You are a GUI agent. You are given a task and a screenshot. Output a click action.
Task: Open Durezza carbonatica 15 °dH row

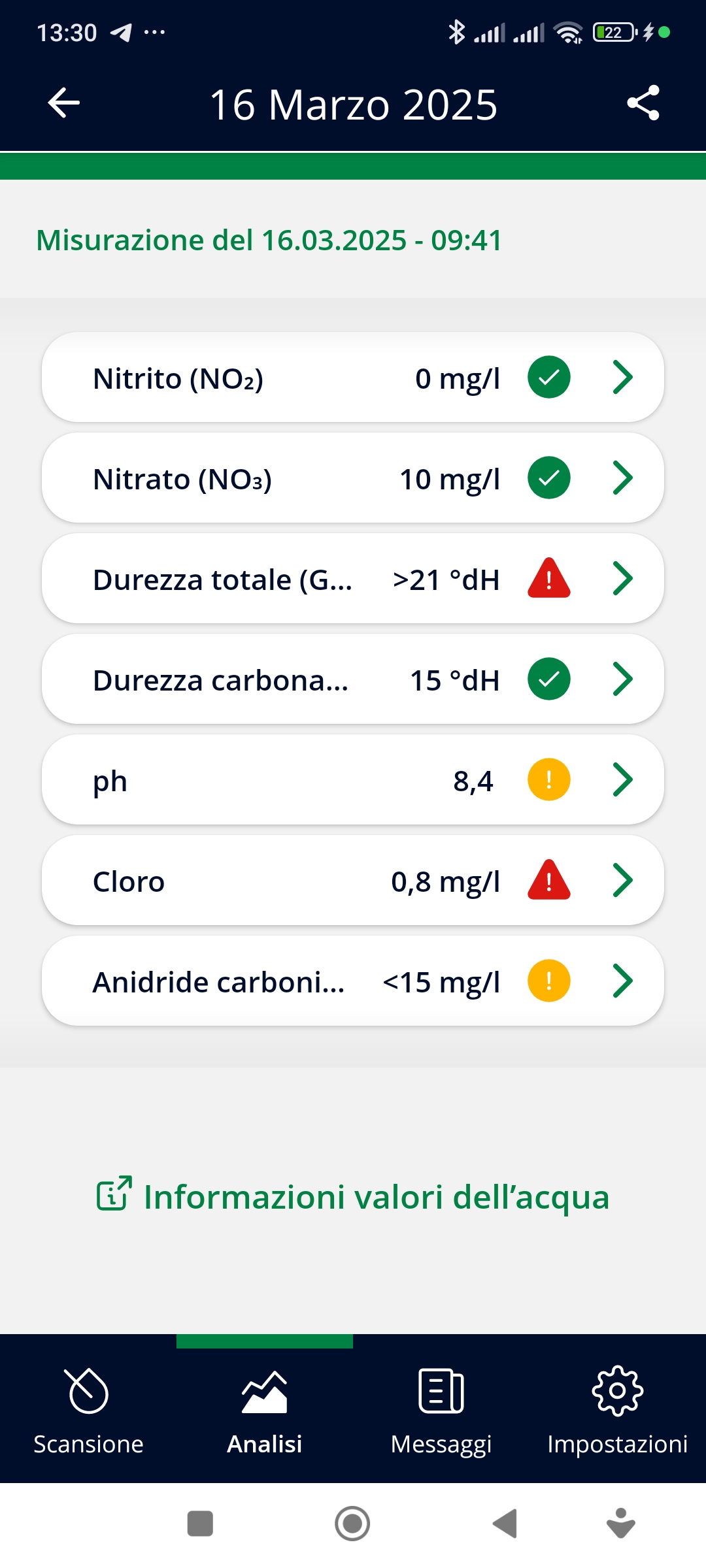click(353, 679)
